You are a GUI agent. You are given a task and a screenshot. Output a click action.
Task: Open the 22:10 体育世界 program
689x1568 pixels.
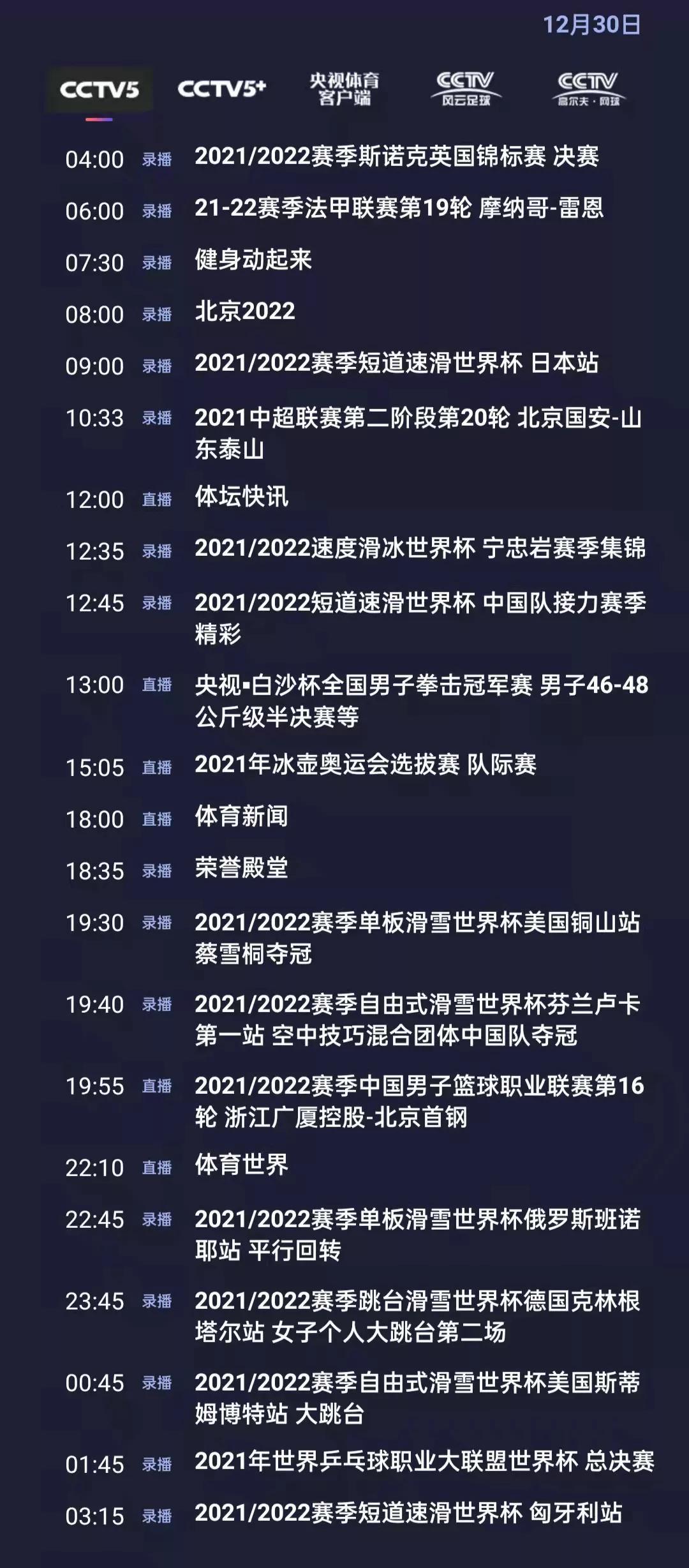pyautogui.click(x=344, y=1167)
